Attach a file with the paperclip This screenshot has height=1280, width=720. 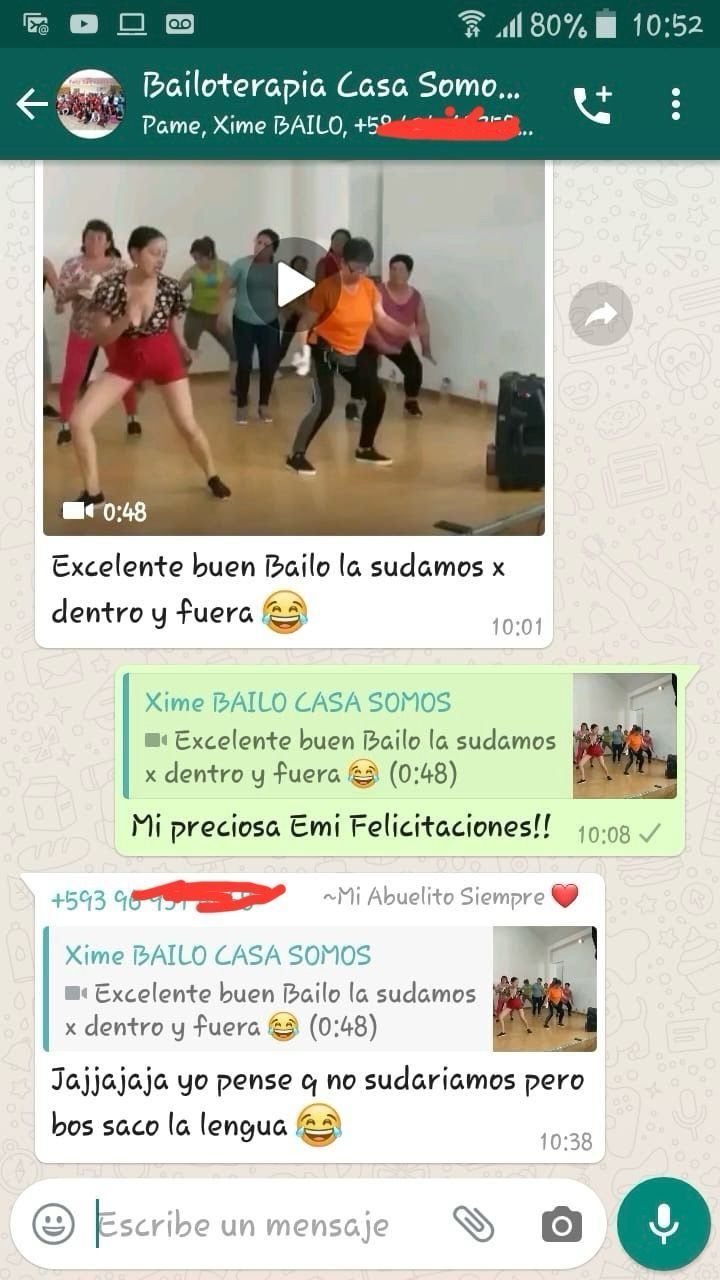point(473,1223)
